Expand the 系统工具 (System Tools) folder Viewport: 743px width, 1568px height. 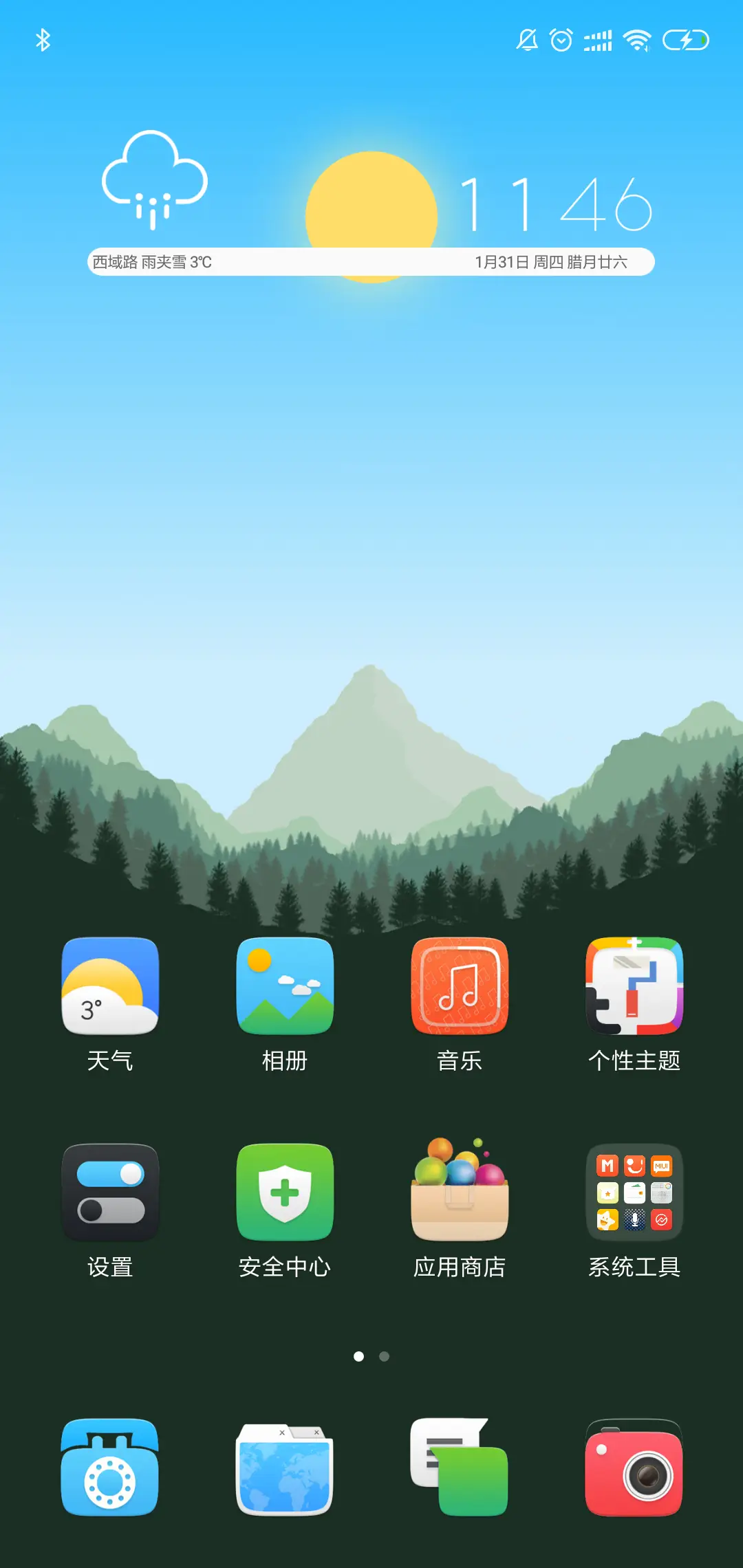(634, 1193)
